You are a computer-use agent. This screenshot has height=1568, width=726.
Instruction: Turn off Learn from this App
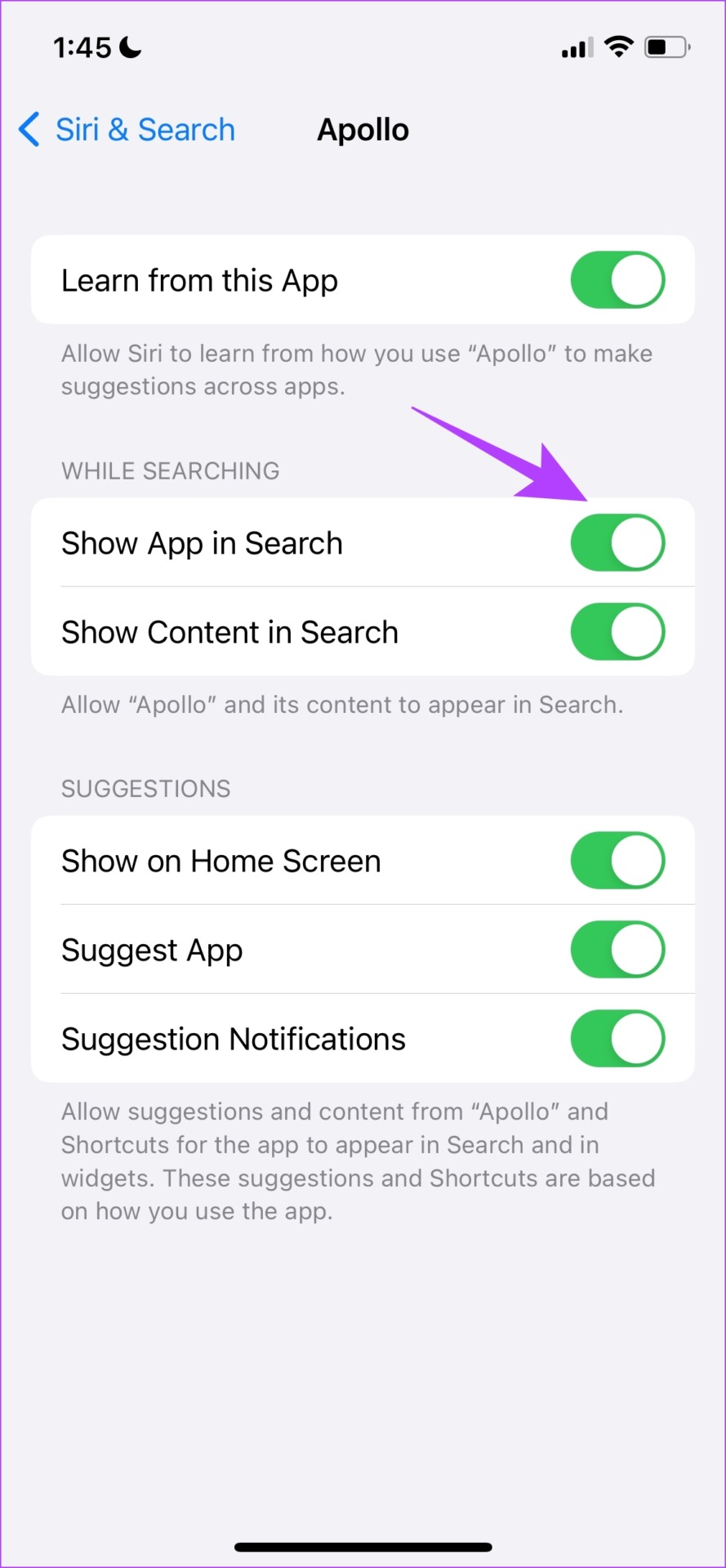[x=618, y=280]
